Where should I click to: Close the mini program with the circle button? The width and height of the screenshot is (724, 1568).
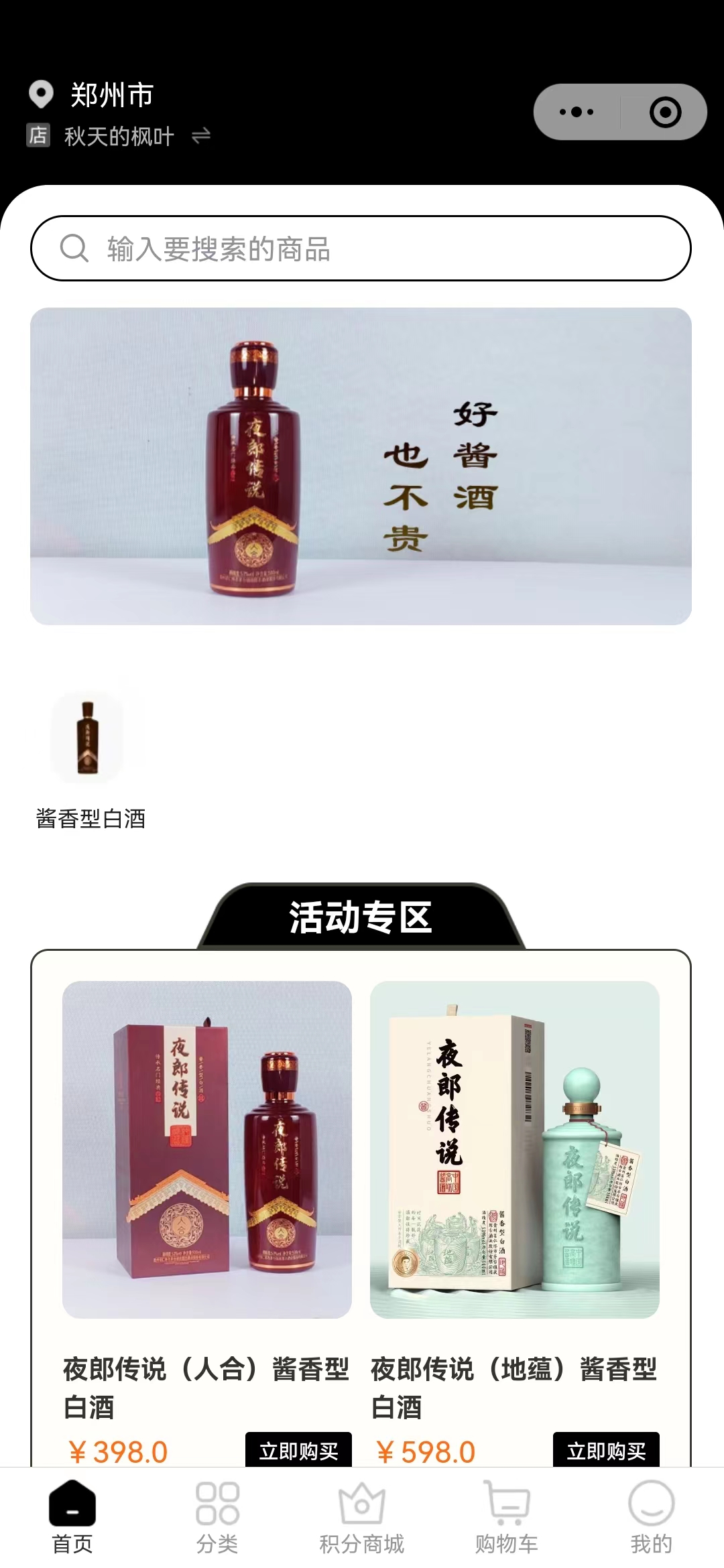click(x=665, y=112)
